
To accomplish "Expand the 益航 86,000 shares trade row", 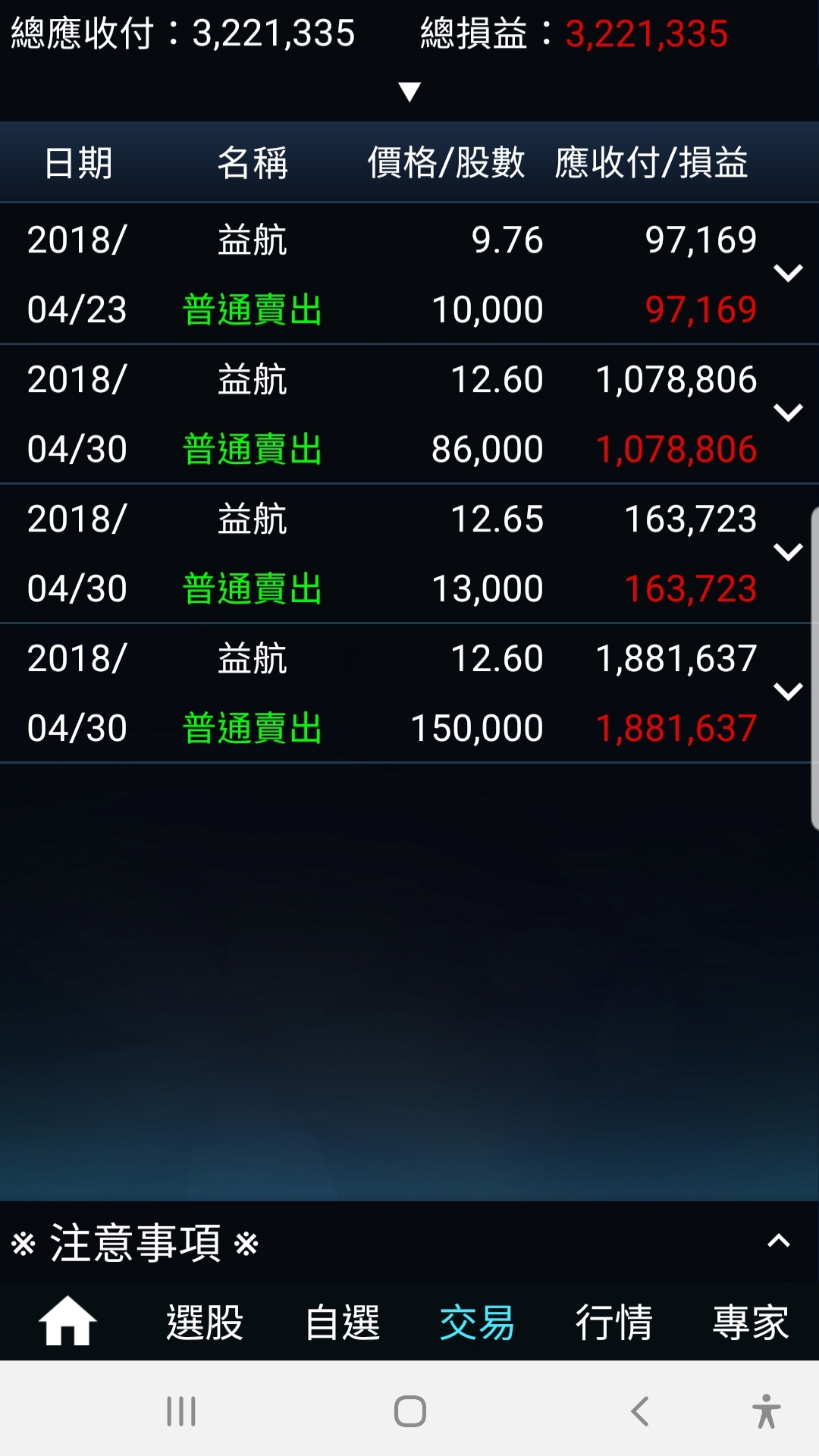I will point(787,413).
